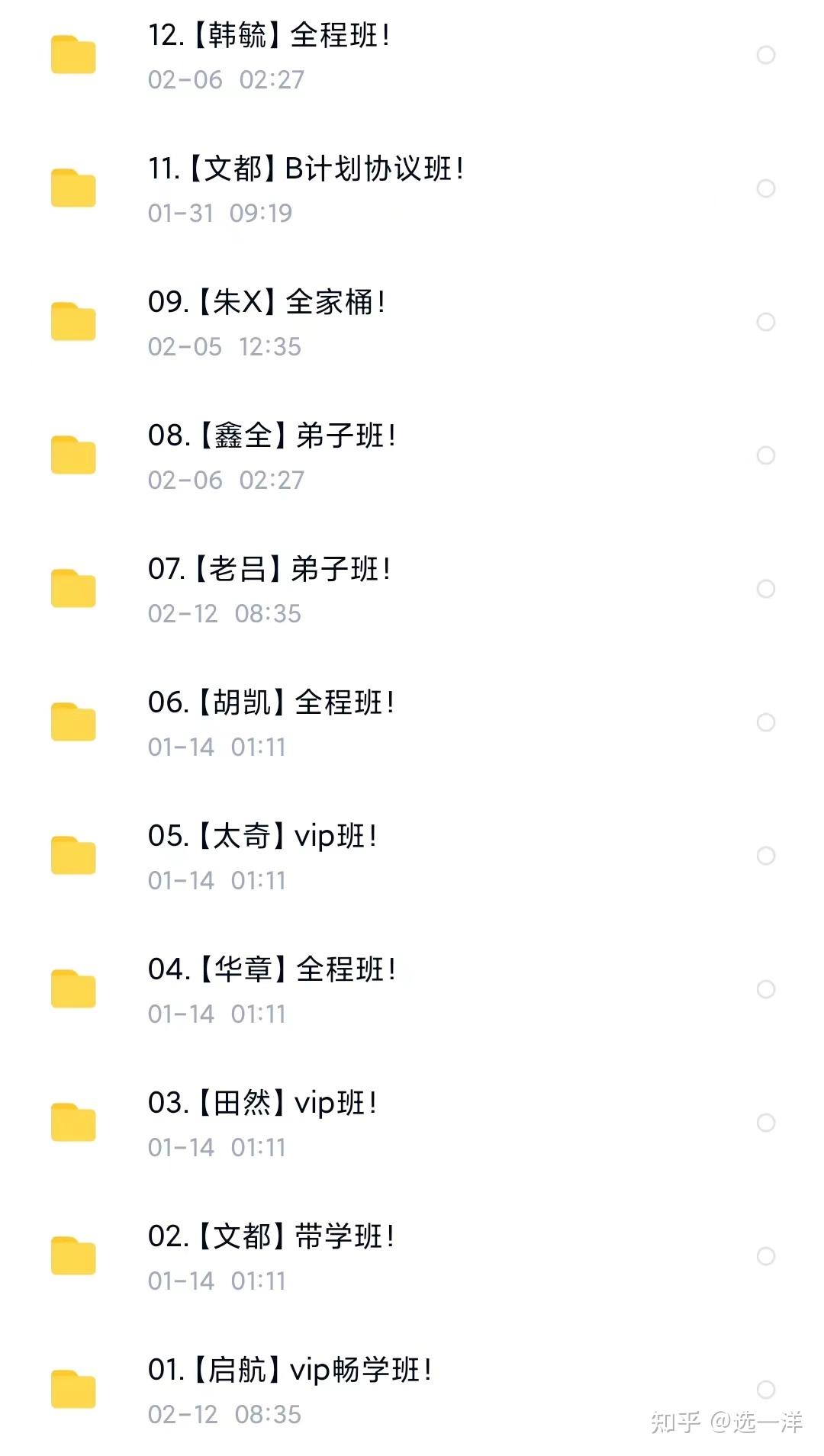Open folder 08.【鑫全】弟子班

click(x=412, y=455)
